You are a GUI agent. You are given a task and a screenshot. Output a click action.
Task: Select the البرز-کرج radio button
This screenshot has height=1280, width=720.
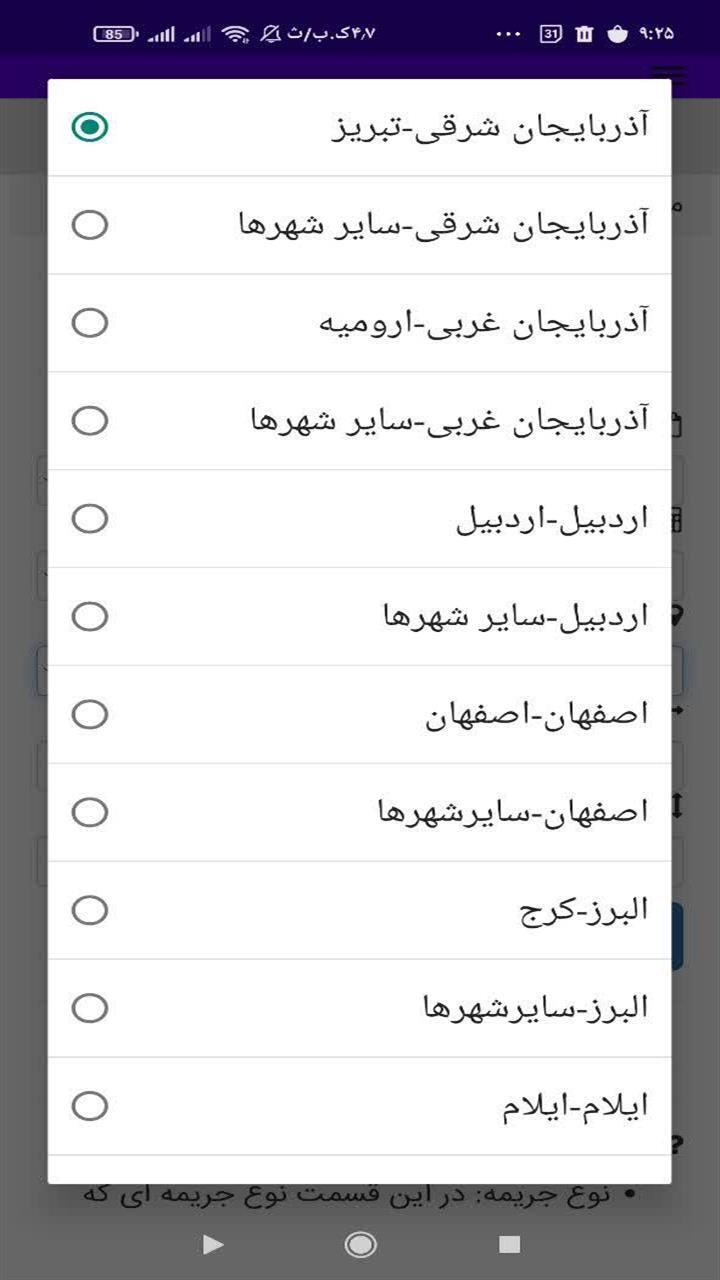pyautogui.click(x=90, y=910)
